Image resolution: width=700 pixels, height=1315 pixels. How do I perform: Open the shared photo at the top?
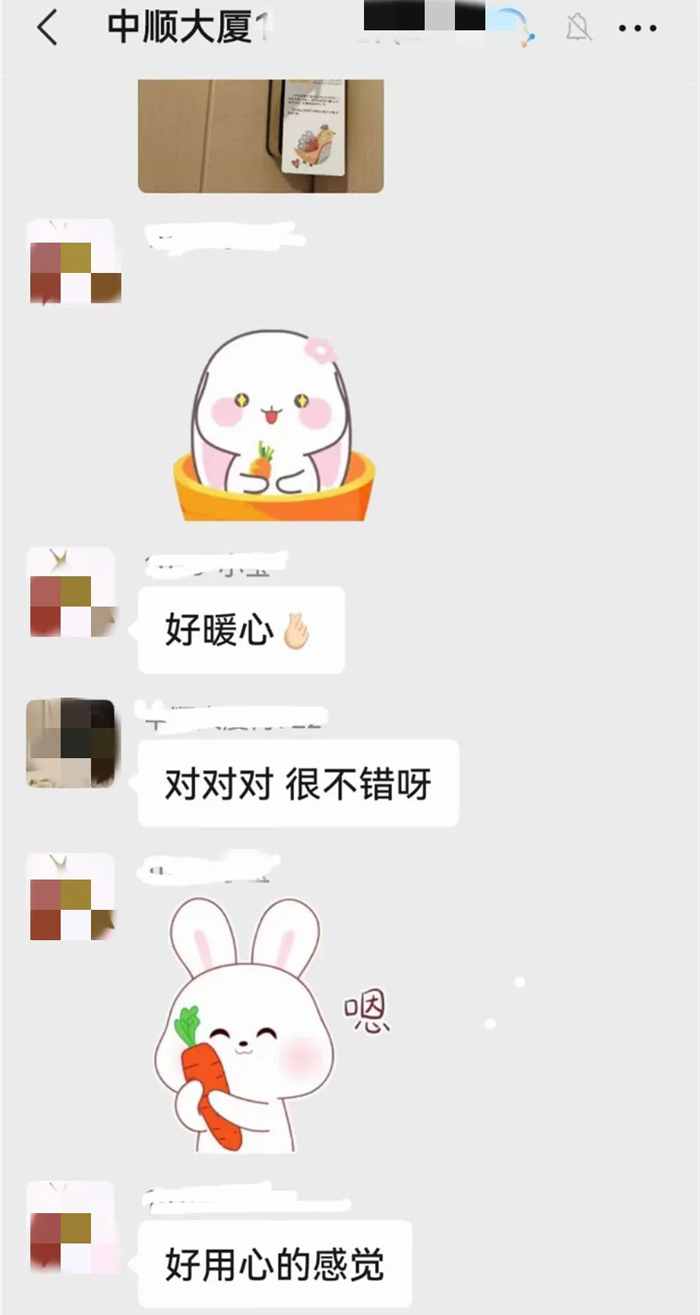tap(261, 136)
